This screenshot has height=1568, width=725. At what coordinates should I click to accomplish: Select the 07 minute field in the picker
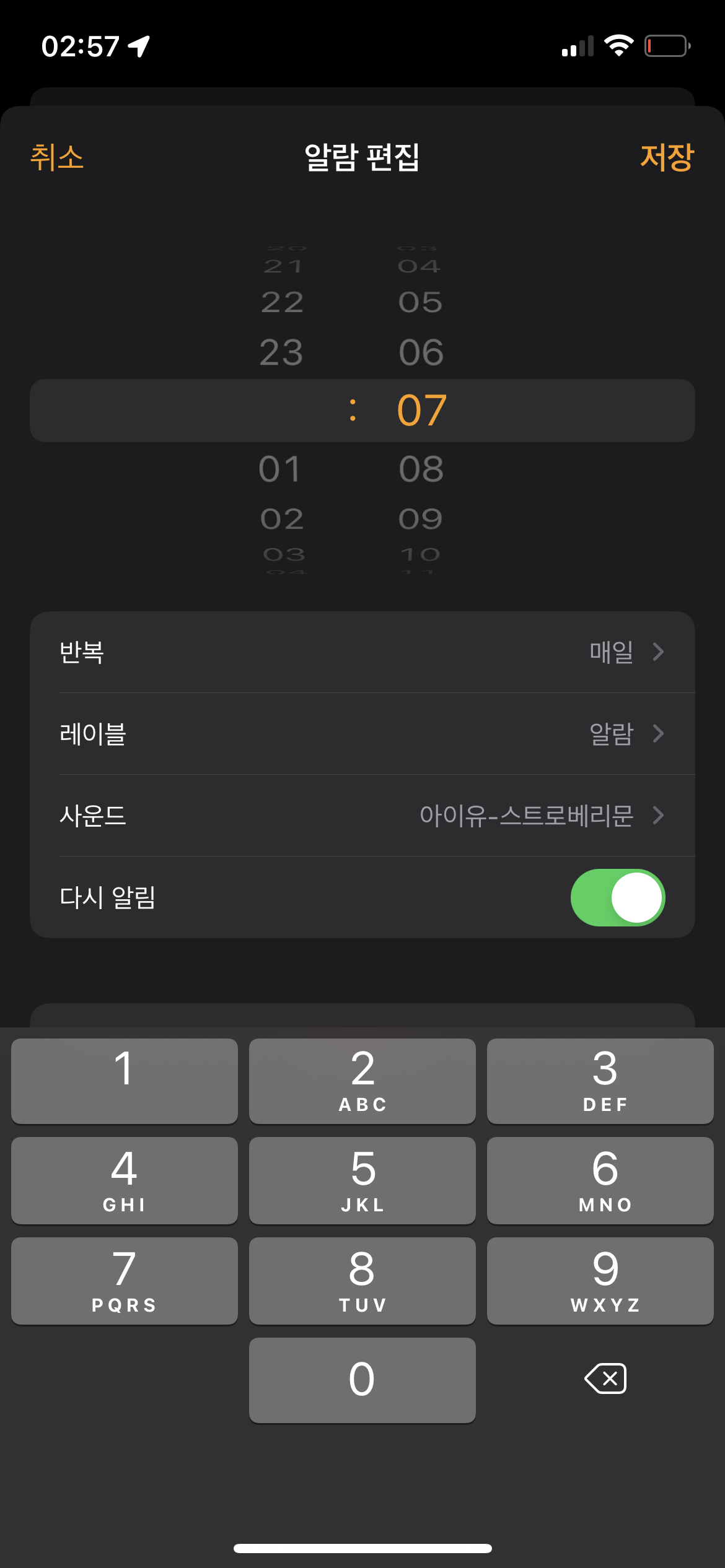(x=421, y=411)
